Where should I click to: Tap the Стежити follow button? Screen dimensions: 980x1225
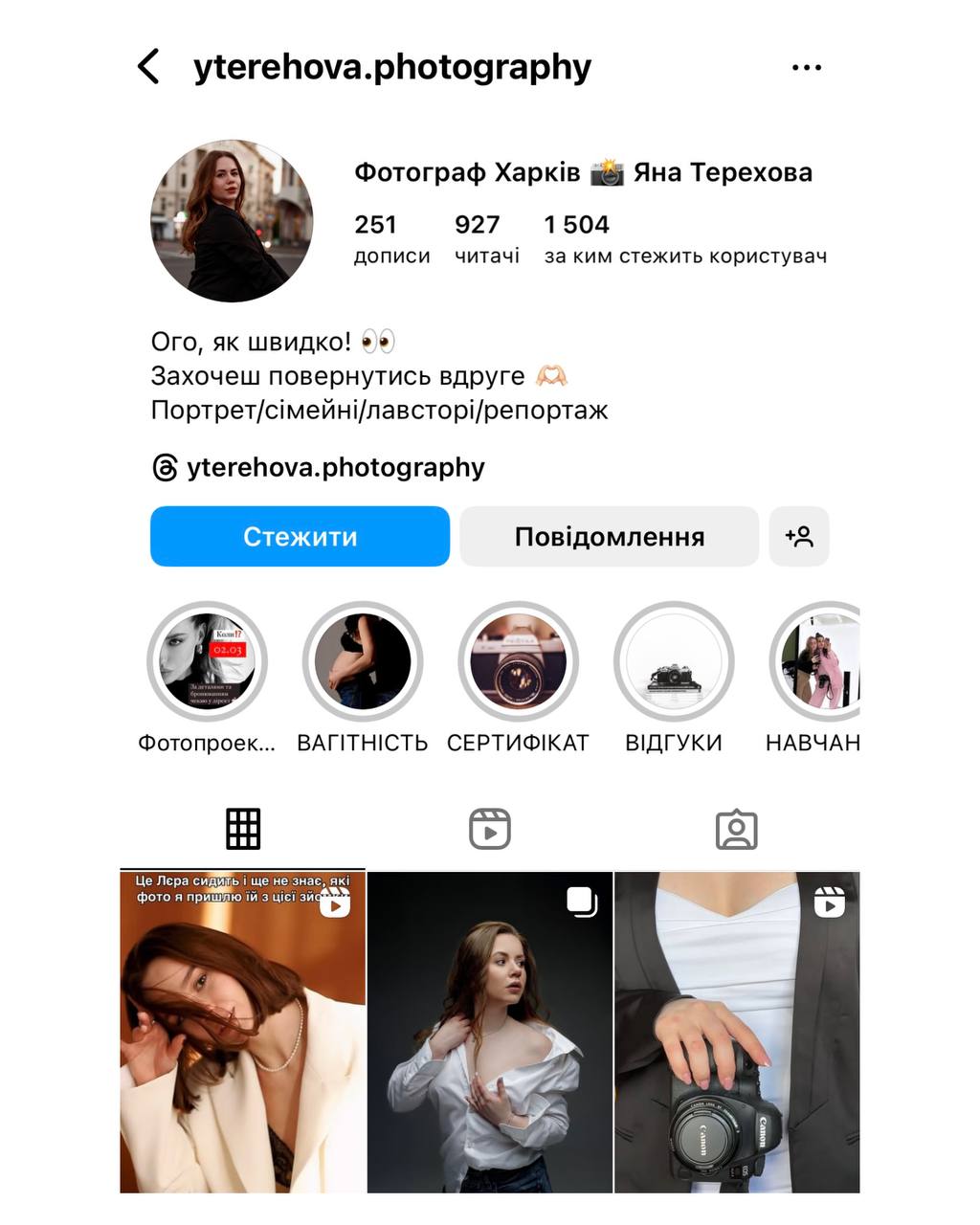[x=300, y=537]
